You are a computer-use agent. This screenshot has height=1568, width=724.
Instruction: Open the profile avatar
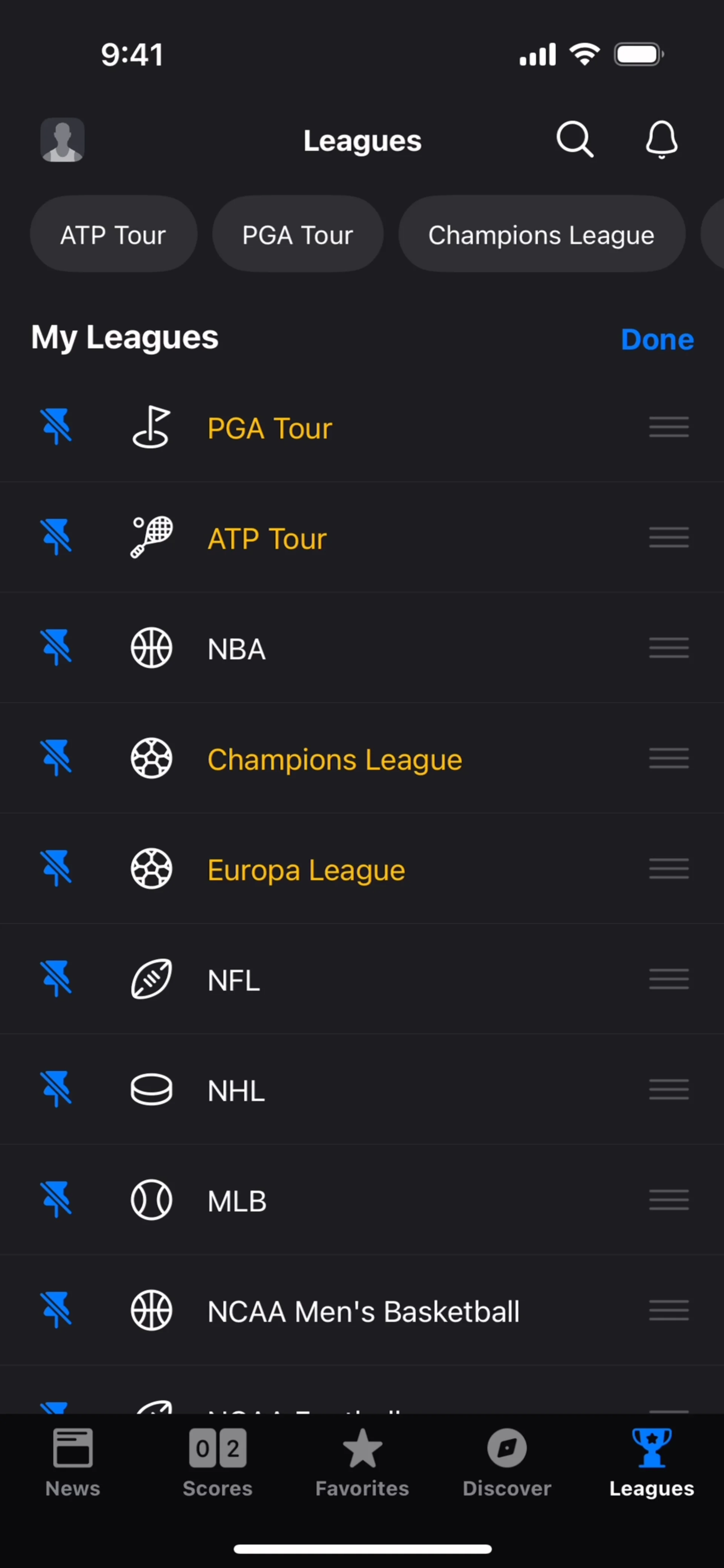click(62, 139)
